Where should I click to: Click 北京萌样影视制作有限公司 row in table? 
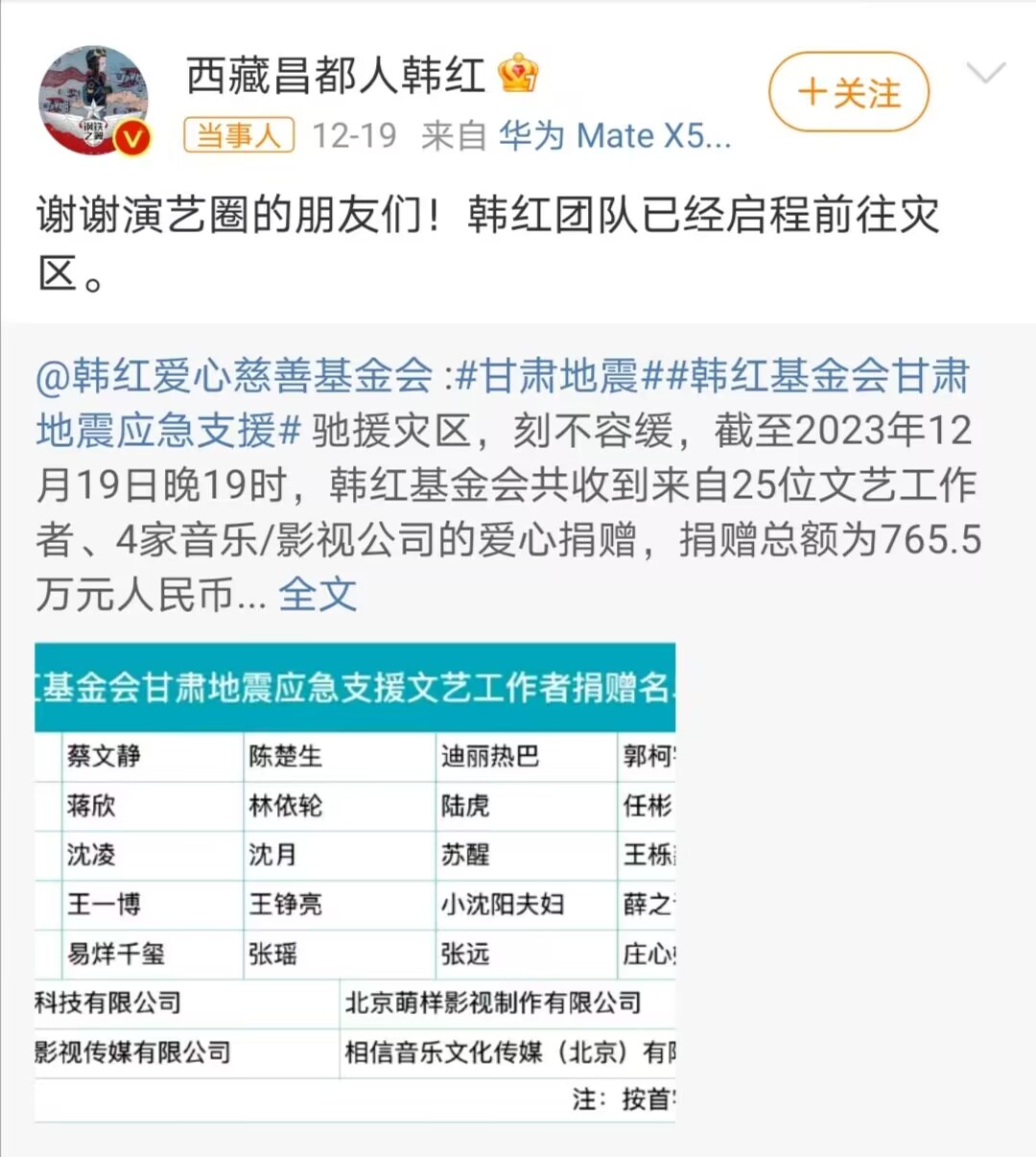pyautogui.click(x=492, y=1004)
